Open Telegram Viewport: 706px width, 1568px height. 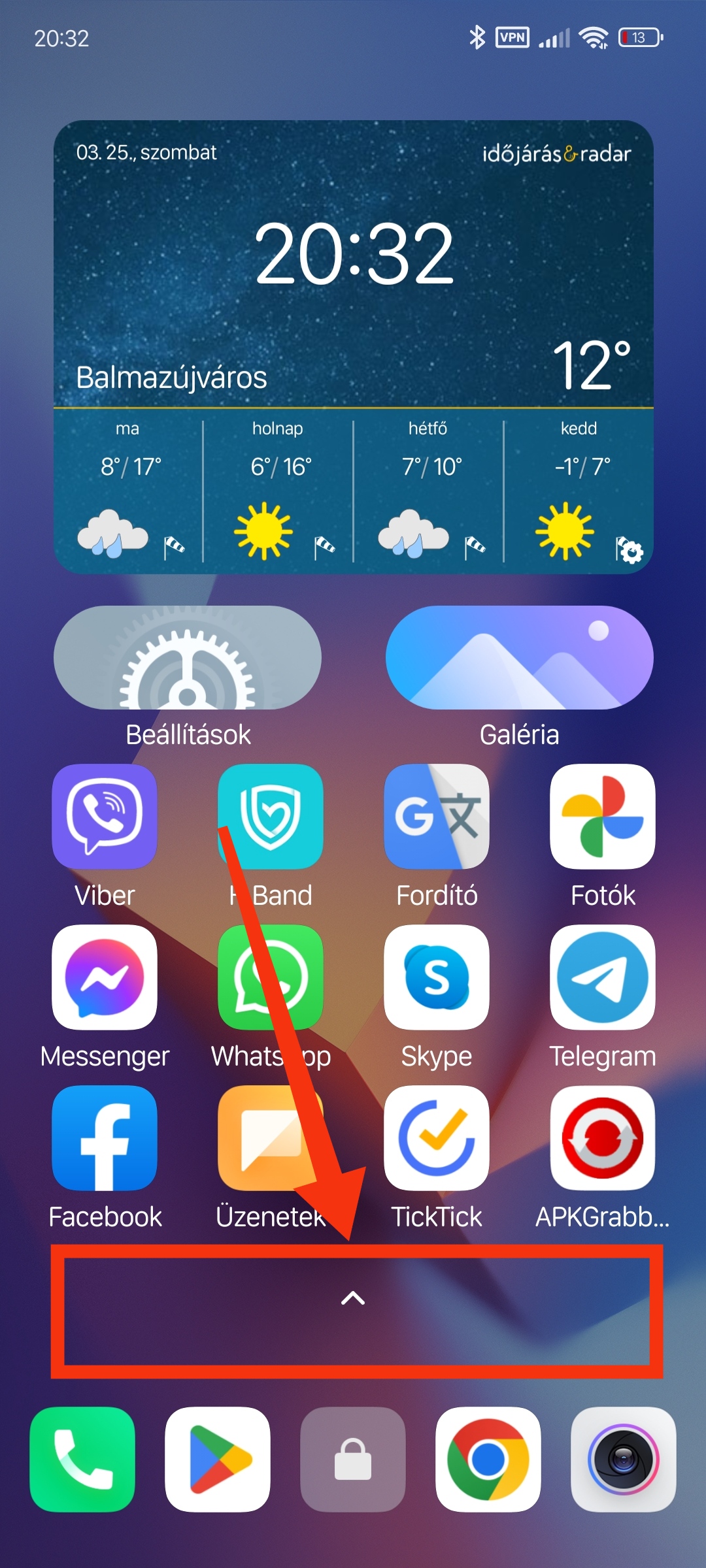(x=602, y=977)
